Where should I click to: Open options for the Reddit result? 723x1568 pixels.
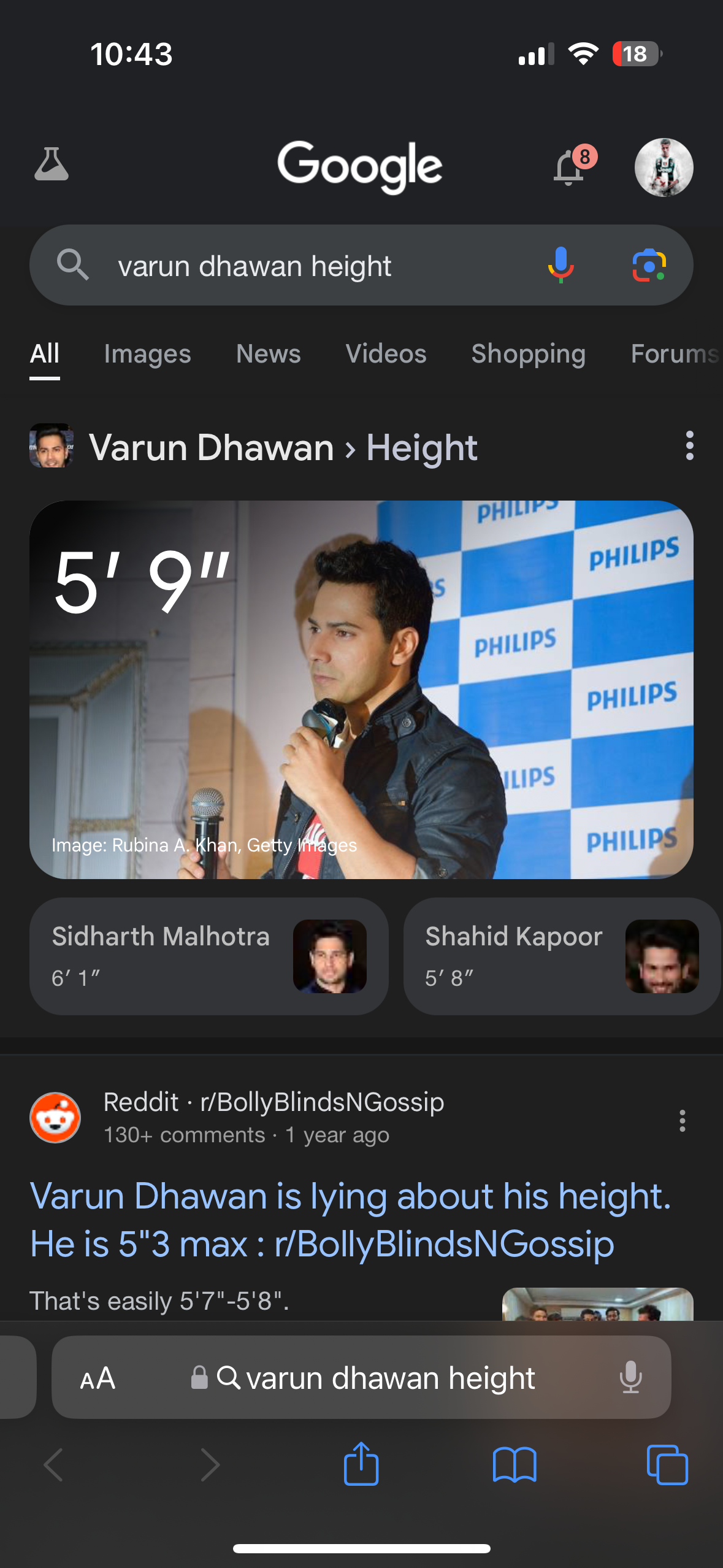682,1121
